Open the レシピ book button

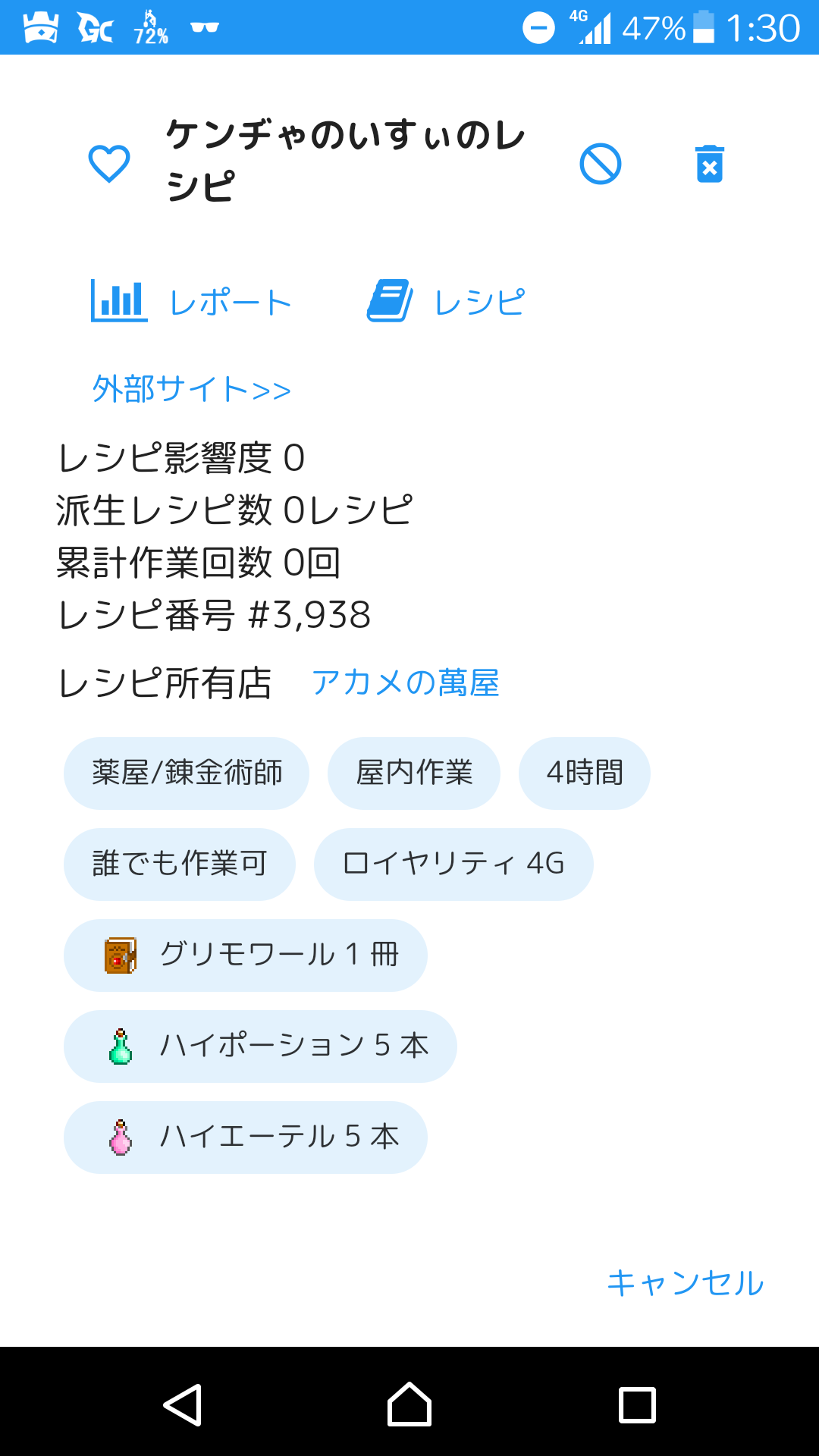tap(446, 301)
